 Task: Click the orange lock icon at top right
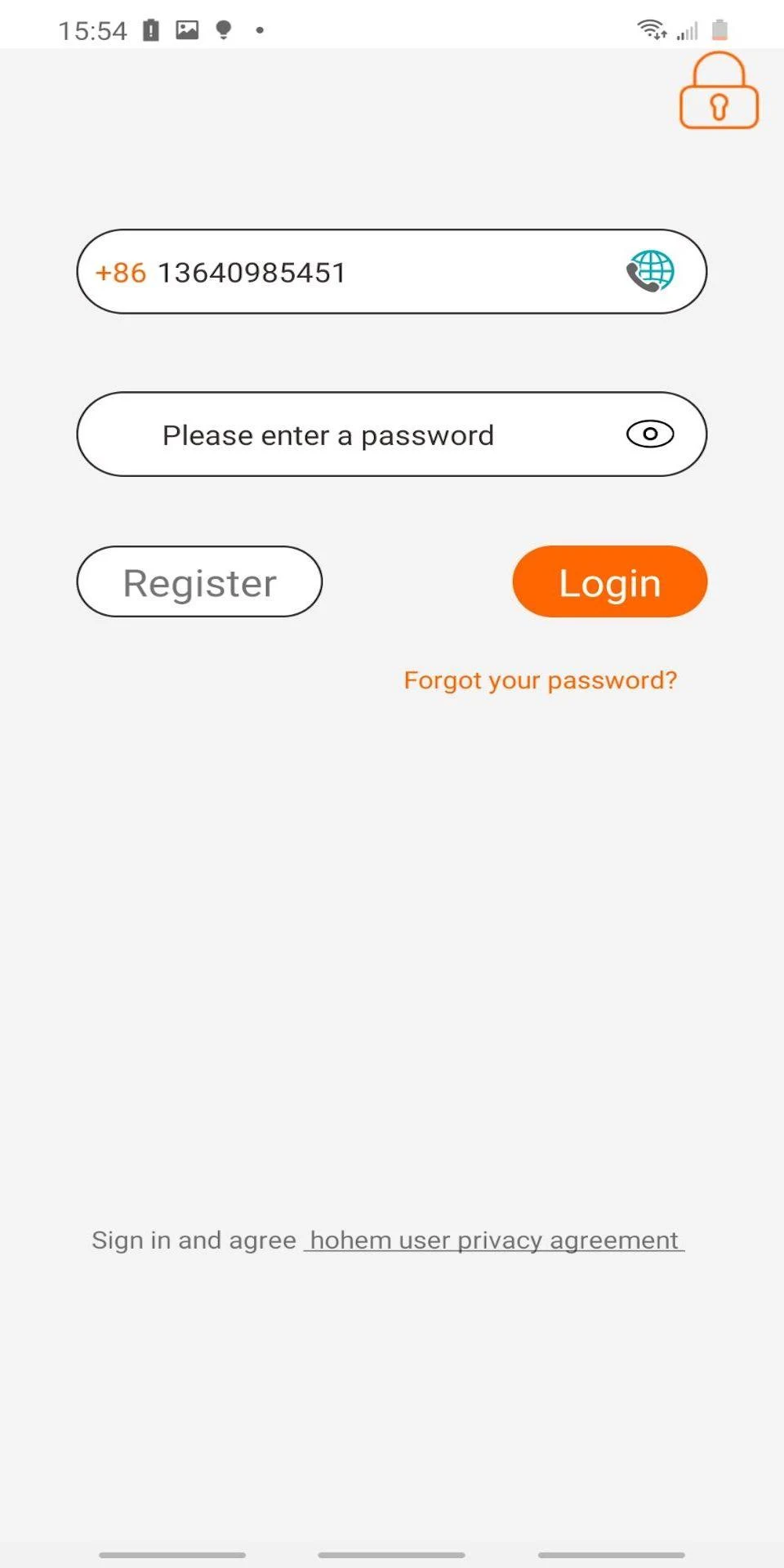pyautogui.click(x=718, y=91)
